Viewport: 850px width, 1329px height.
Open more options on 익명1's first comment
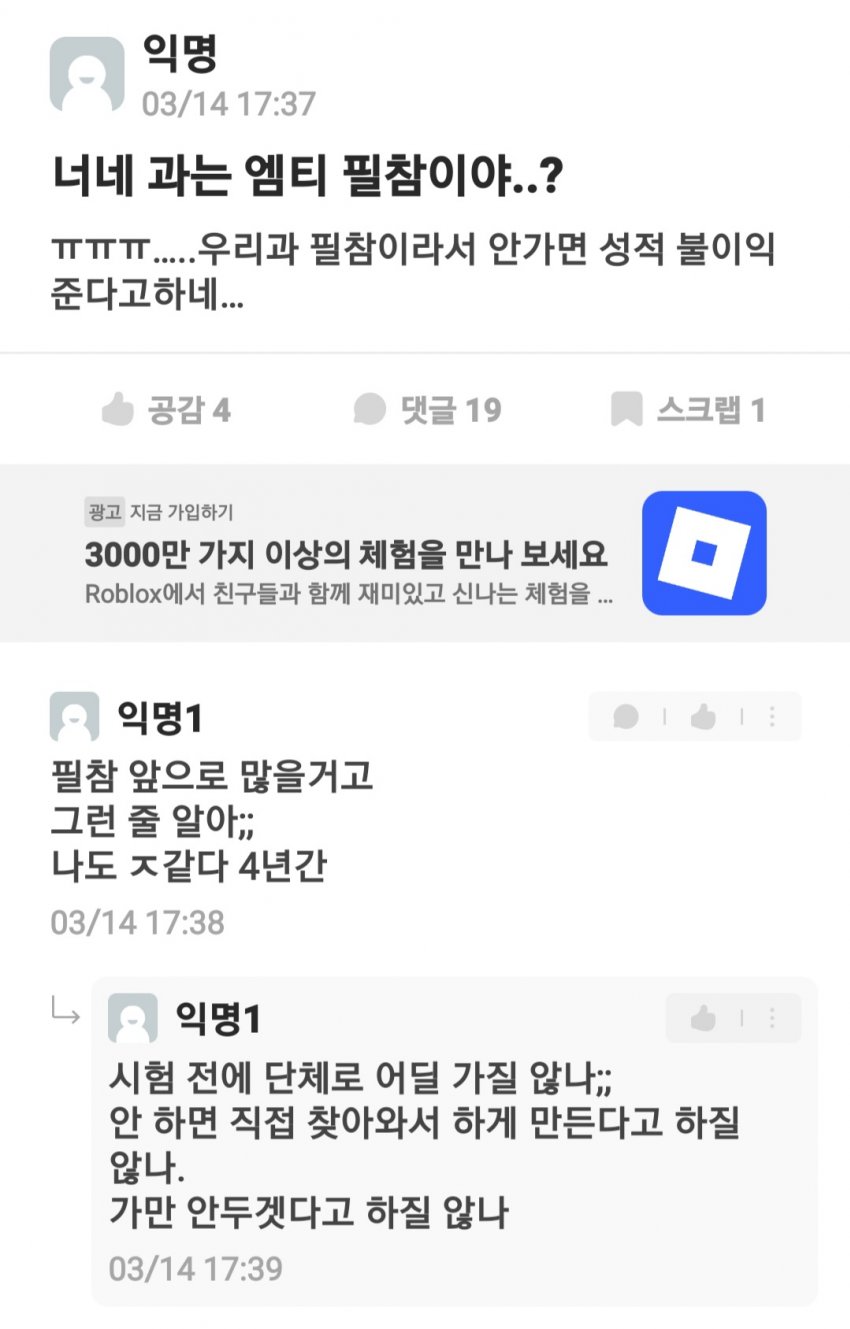[x=772, y=716]
